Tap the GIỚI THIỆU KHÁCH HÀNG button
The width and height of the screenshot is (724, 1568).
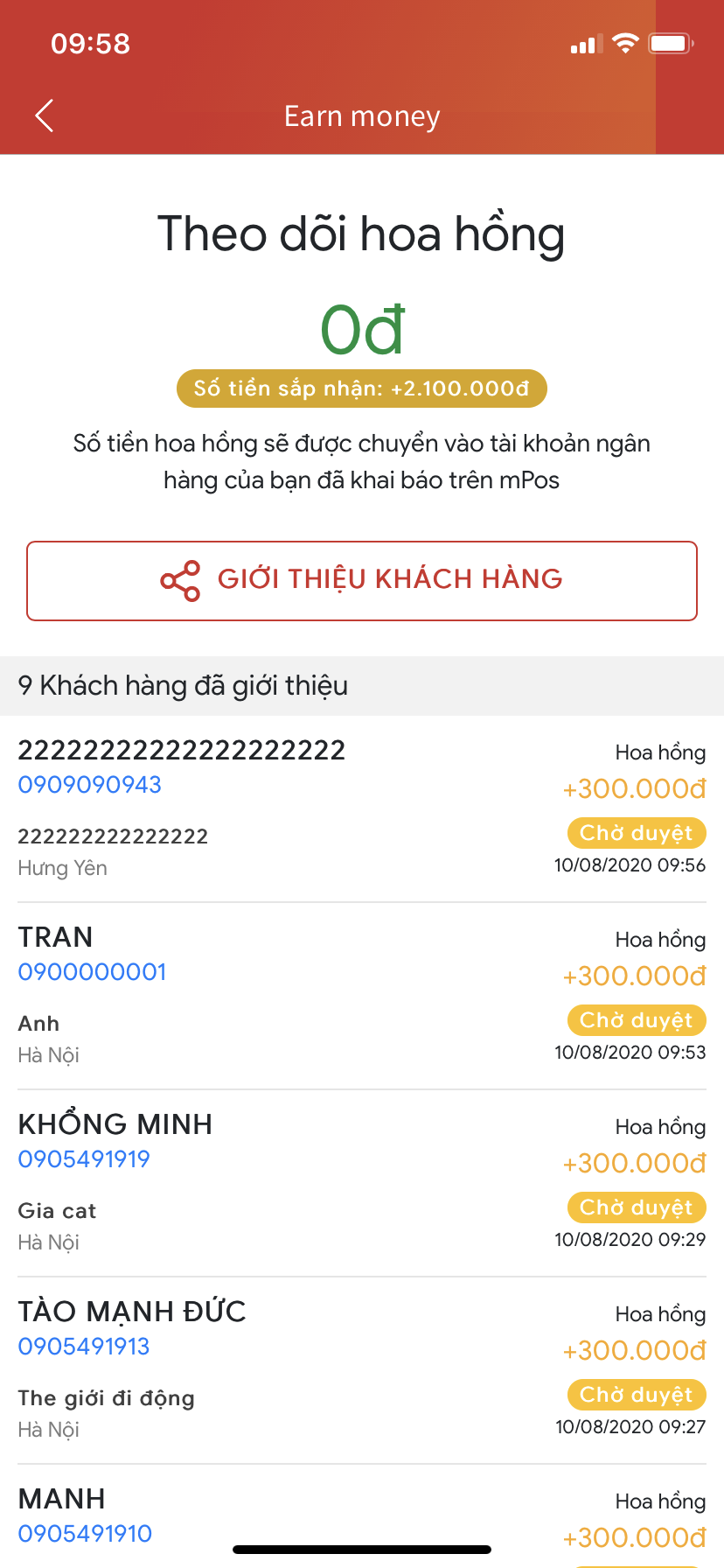pos(362,581)
